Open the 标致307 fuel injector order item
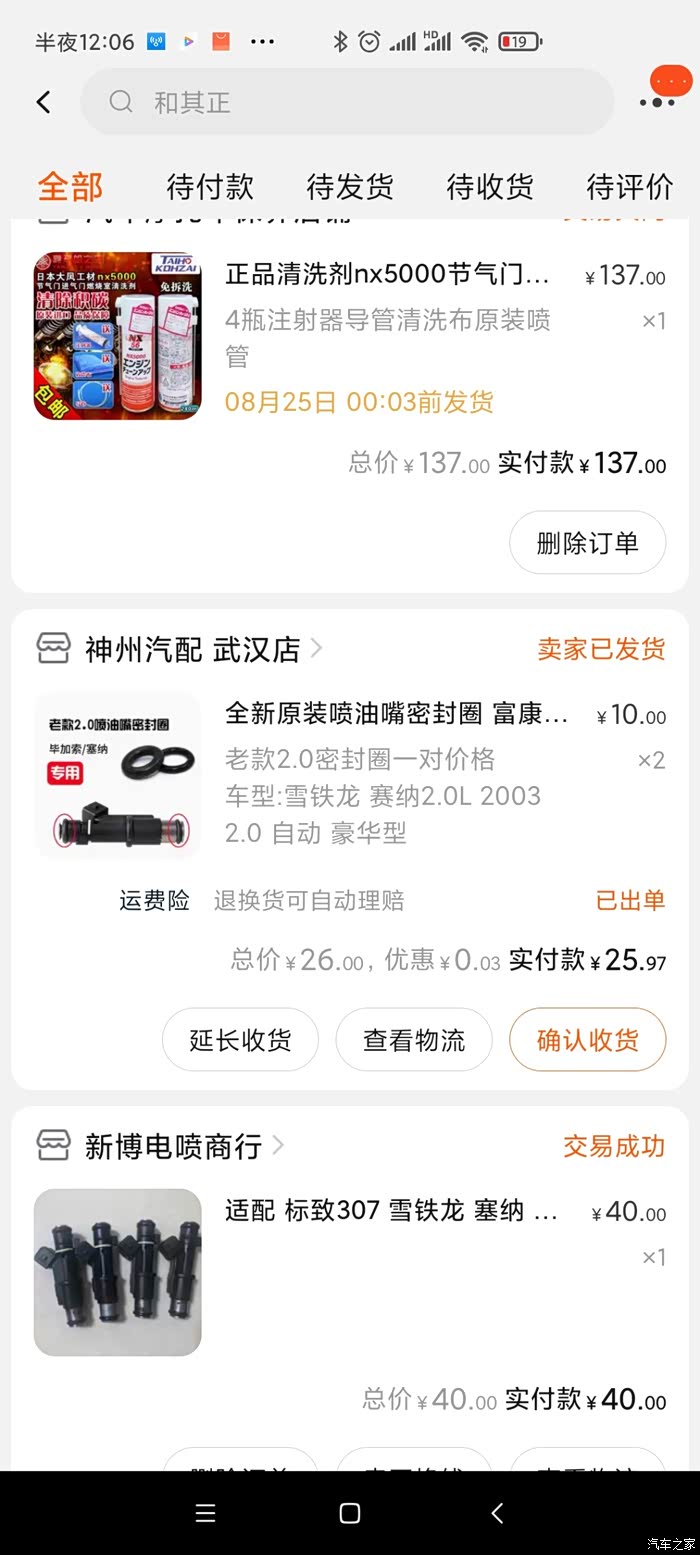This screenshot has width=700, height=1555. click(390, 1211)
